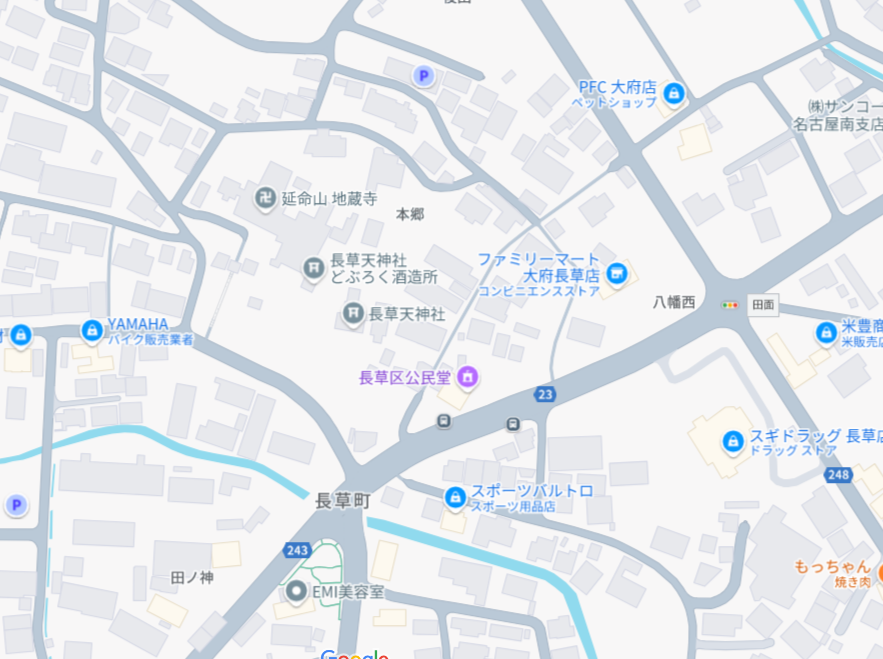Tap the 延命山 地蔵寺 temple marker
Image resolution: width=883 pixels, height=659 pixels.
(266, 198)
